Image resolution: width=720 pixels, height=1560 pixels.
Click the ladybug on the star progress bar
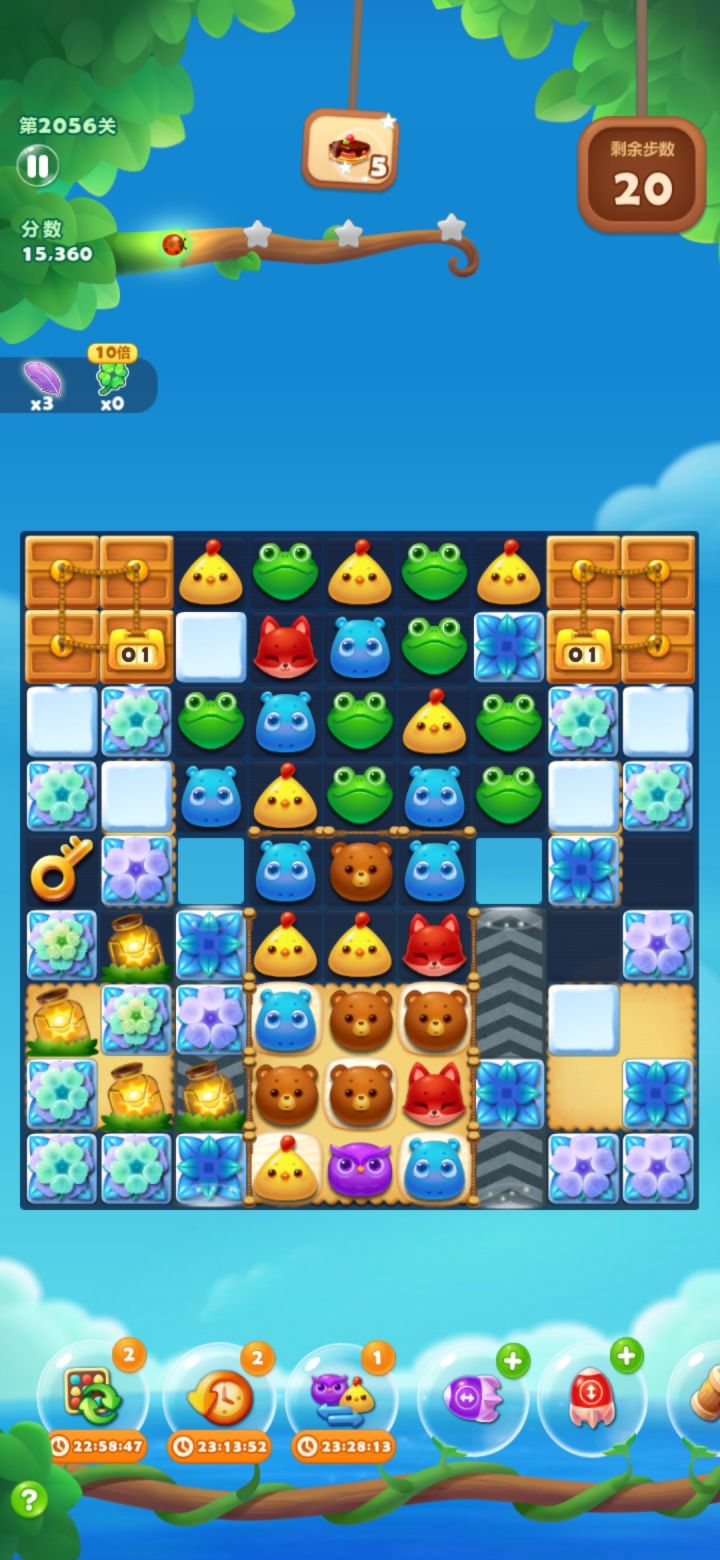pyautogui.click(x=172, y=242)
